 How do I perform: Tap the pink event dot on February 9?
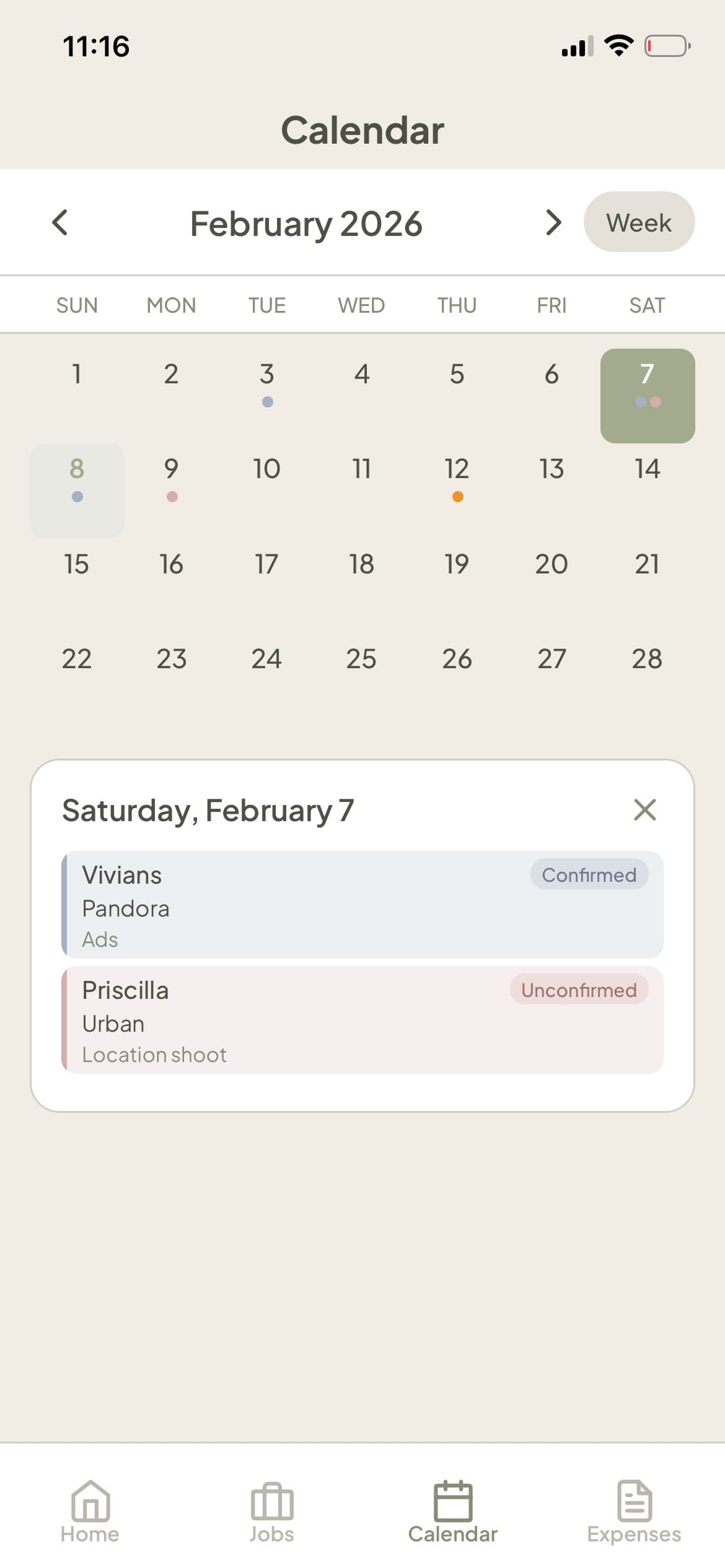[172, 495]
